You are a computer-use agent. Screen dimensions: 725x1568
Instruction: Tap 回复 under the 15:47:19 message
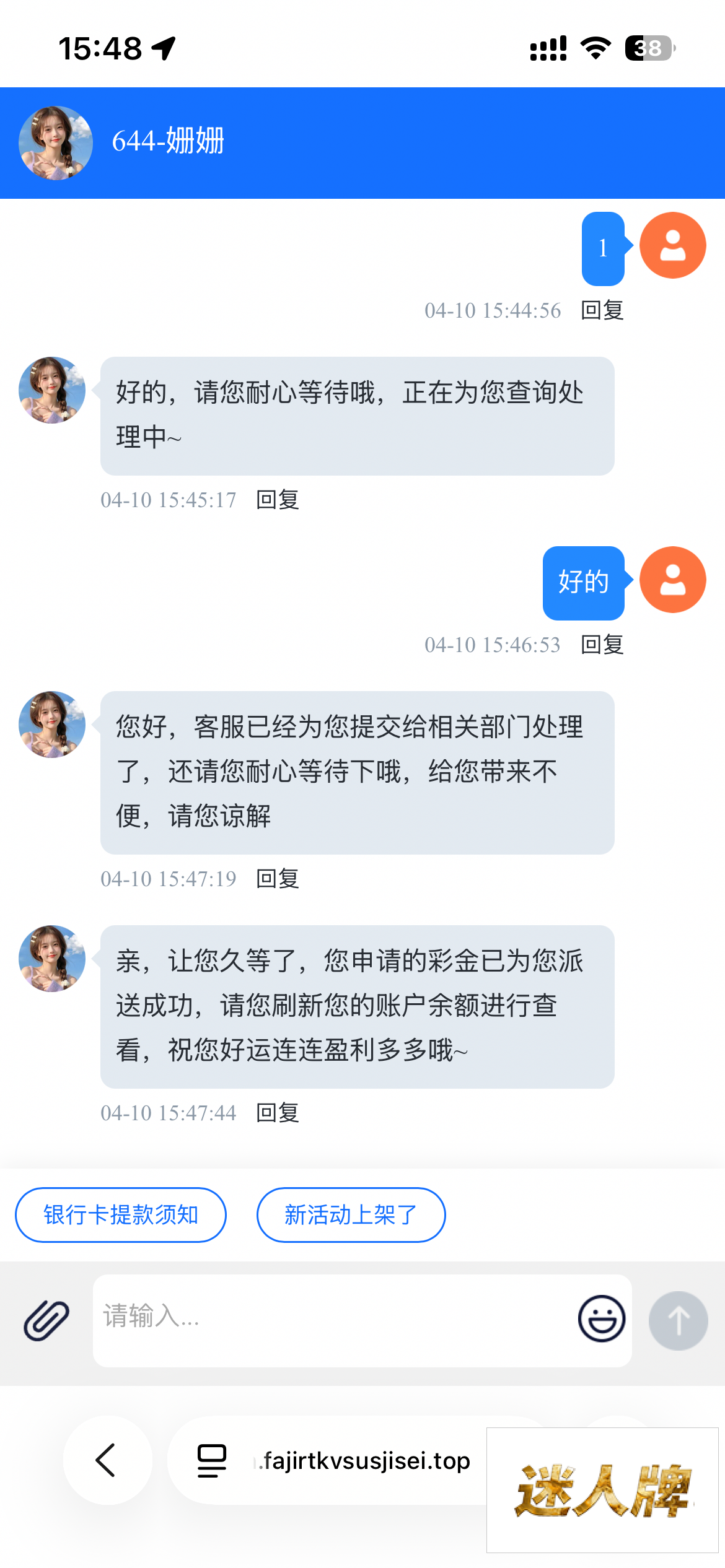click(x=278, y=879)
